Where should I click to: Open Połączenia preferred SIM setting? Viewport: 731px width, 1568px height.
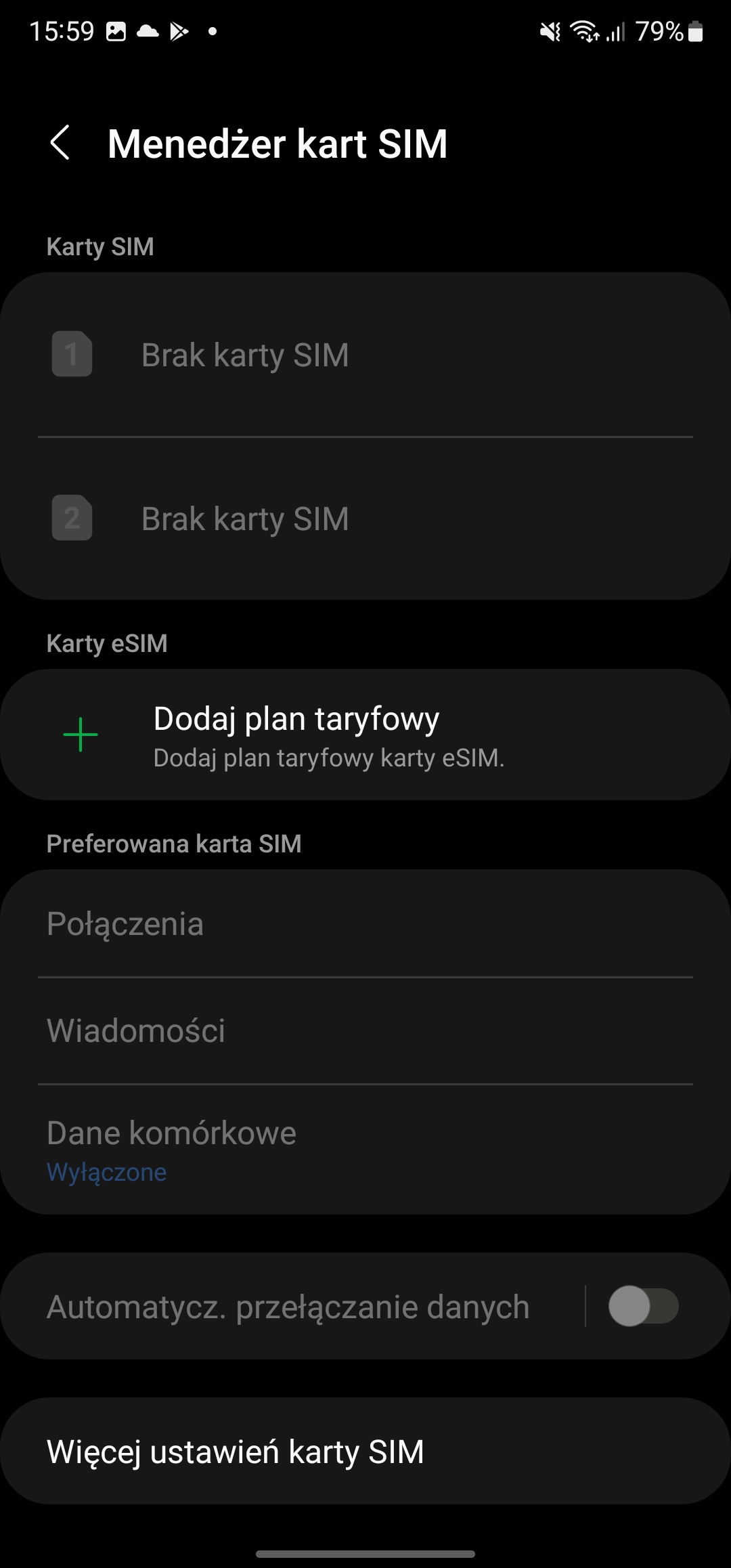(x=365, y=924)
